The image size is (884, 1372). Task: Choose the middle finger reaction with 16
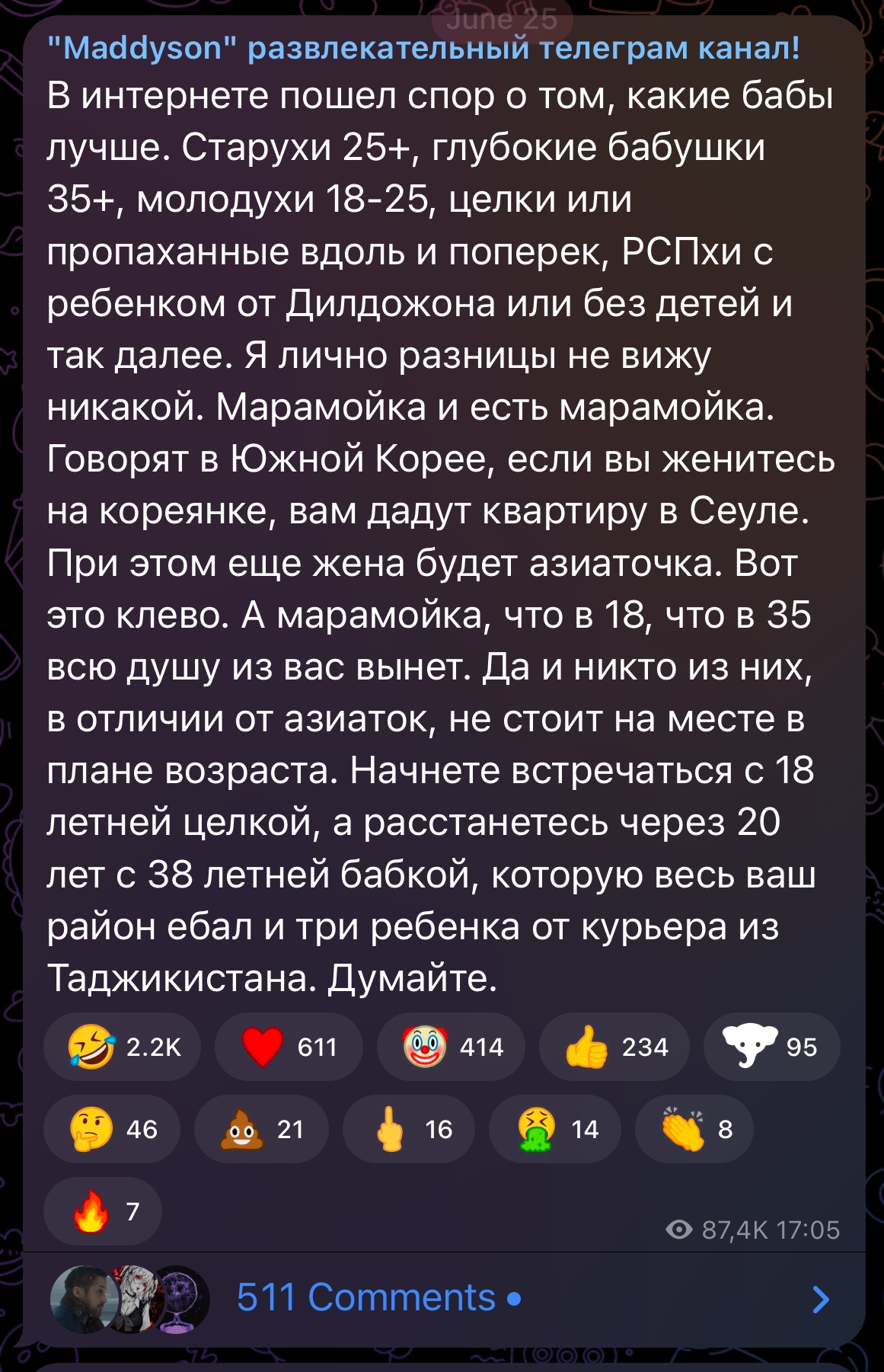tap(409, 1128)
